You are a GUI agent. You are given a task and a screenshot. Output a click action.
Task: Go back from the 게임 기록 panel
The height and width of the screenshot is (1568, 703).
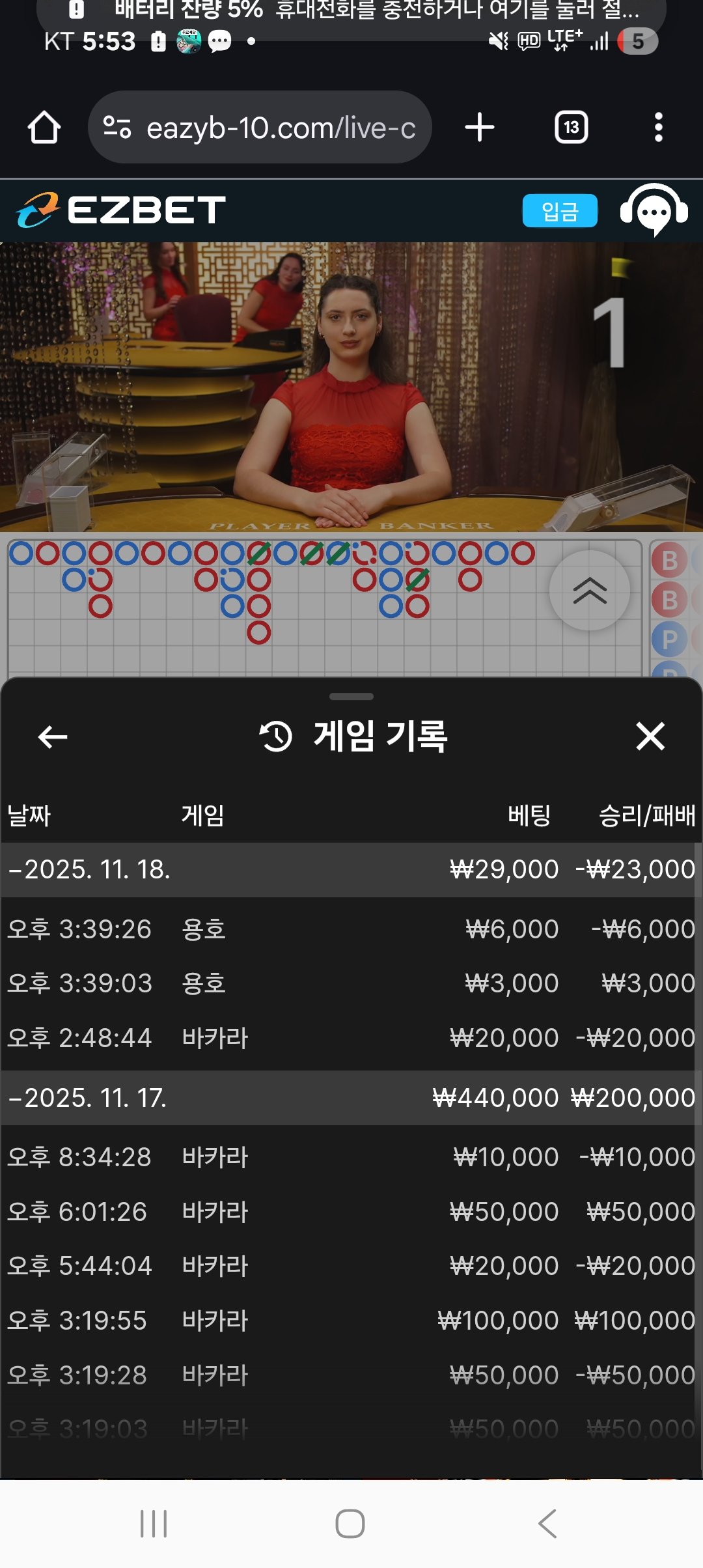pyautogui.click(x=53, y=737)
